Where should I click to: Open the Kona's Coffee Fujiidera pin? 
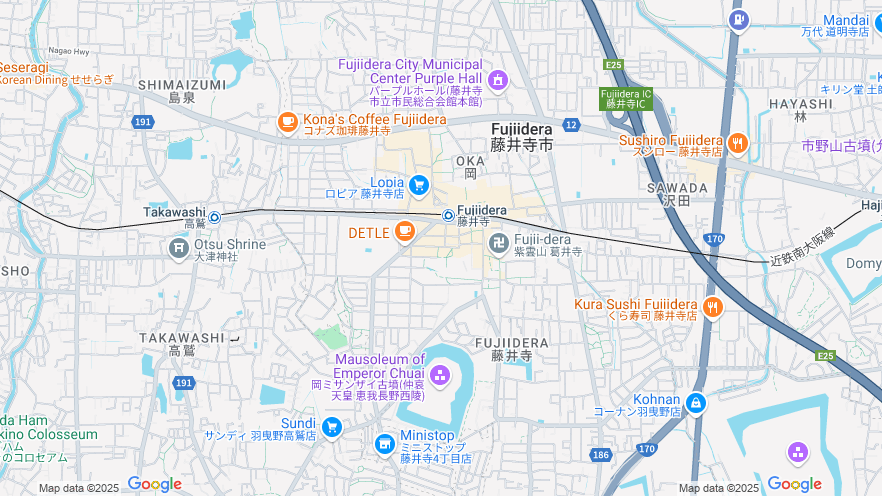coord(288,121)
